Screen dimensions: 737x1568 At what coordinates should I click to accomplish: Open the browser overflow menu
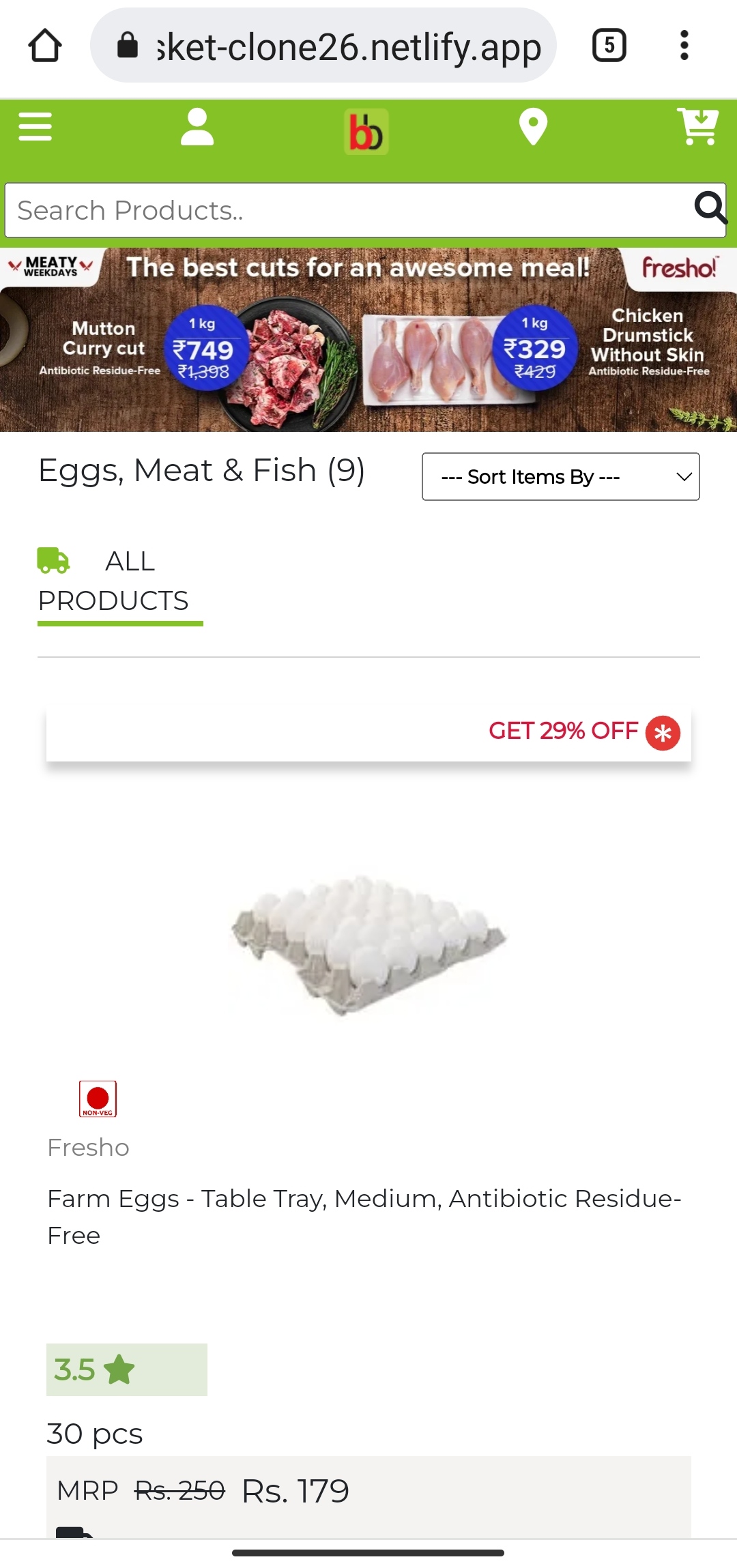pos(684,46)
